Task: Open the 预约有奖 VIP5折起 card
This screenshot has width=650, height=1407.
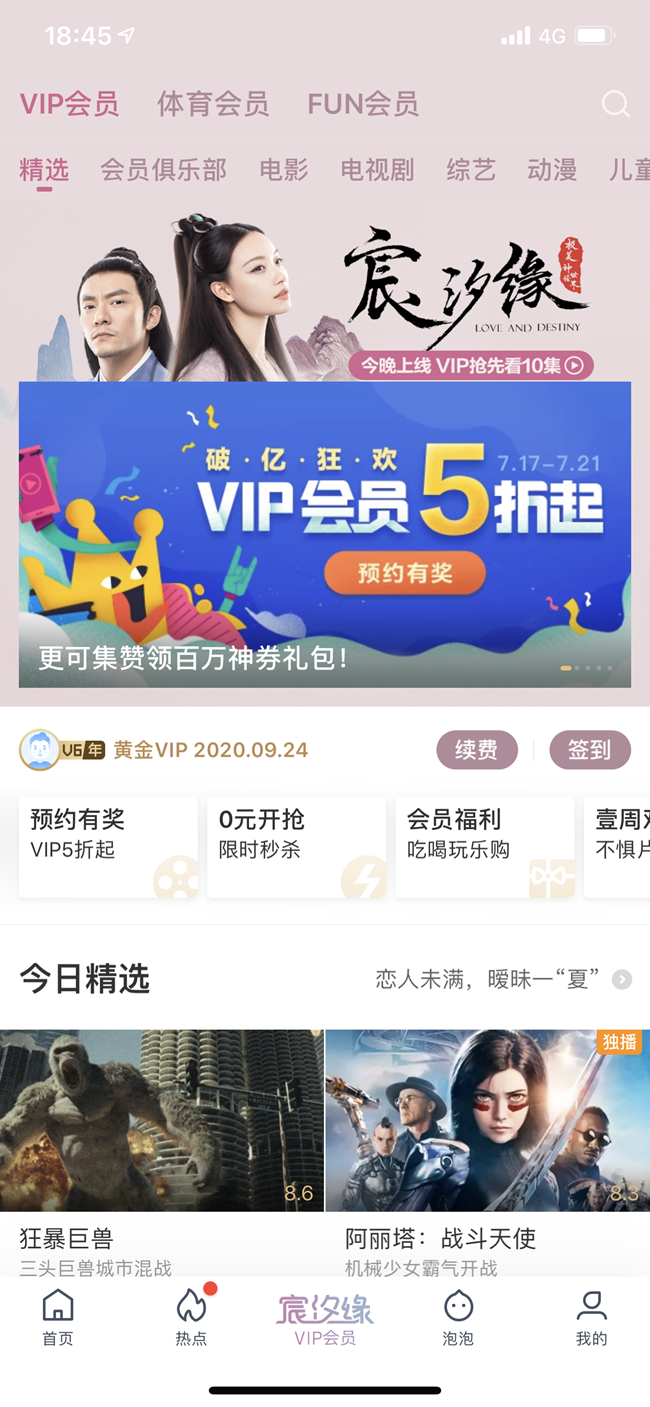Action: pos(108,847)
